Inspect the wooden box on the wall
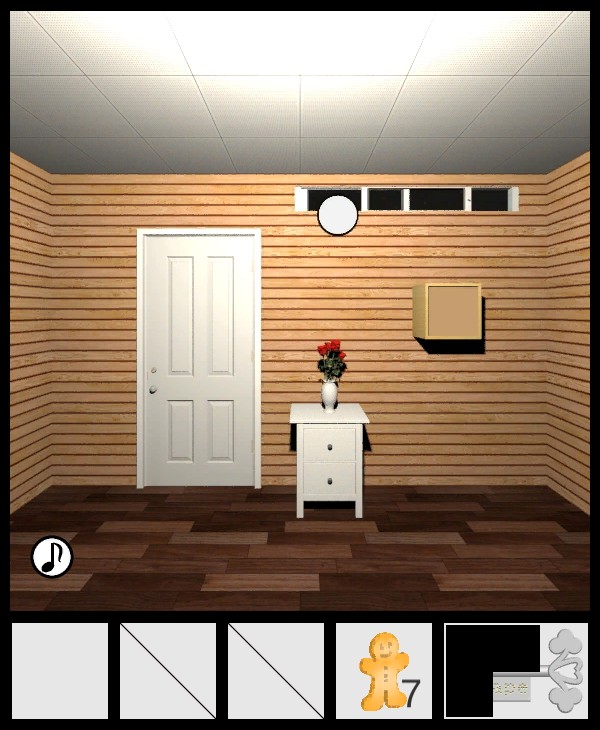The height and width of the screenshot is (730, 600). (448, 312)
